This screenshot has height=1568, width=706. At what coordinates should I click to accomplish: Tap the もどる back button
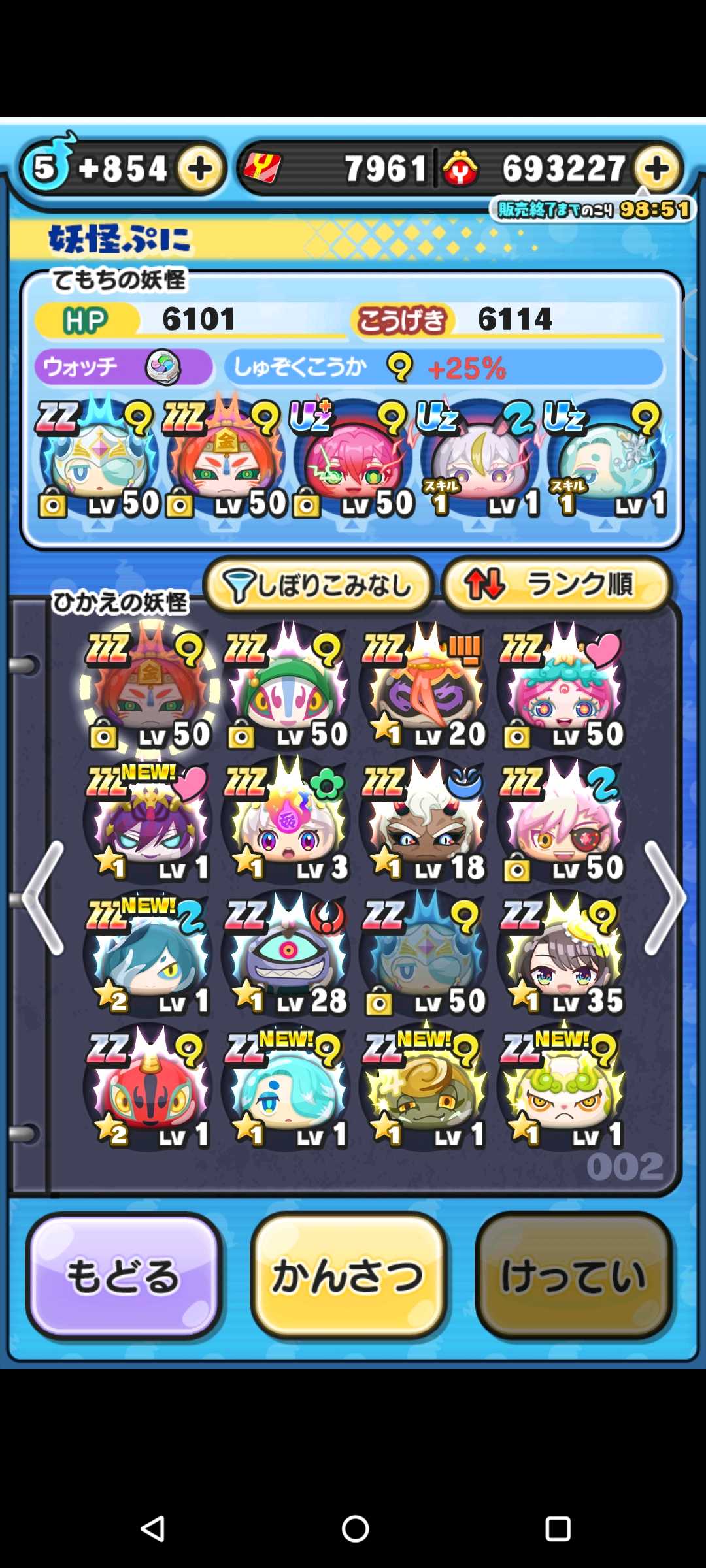(x=124, y=1276)
